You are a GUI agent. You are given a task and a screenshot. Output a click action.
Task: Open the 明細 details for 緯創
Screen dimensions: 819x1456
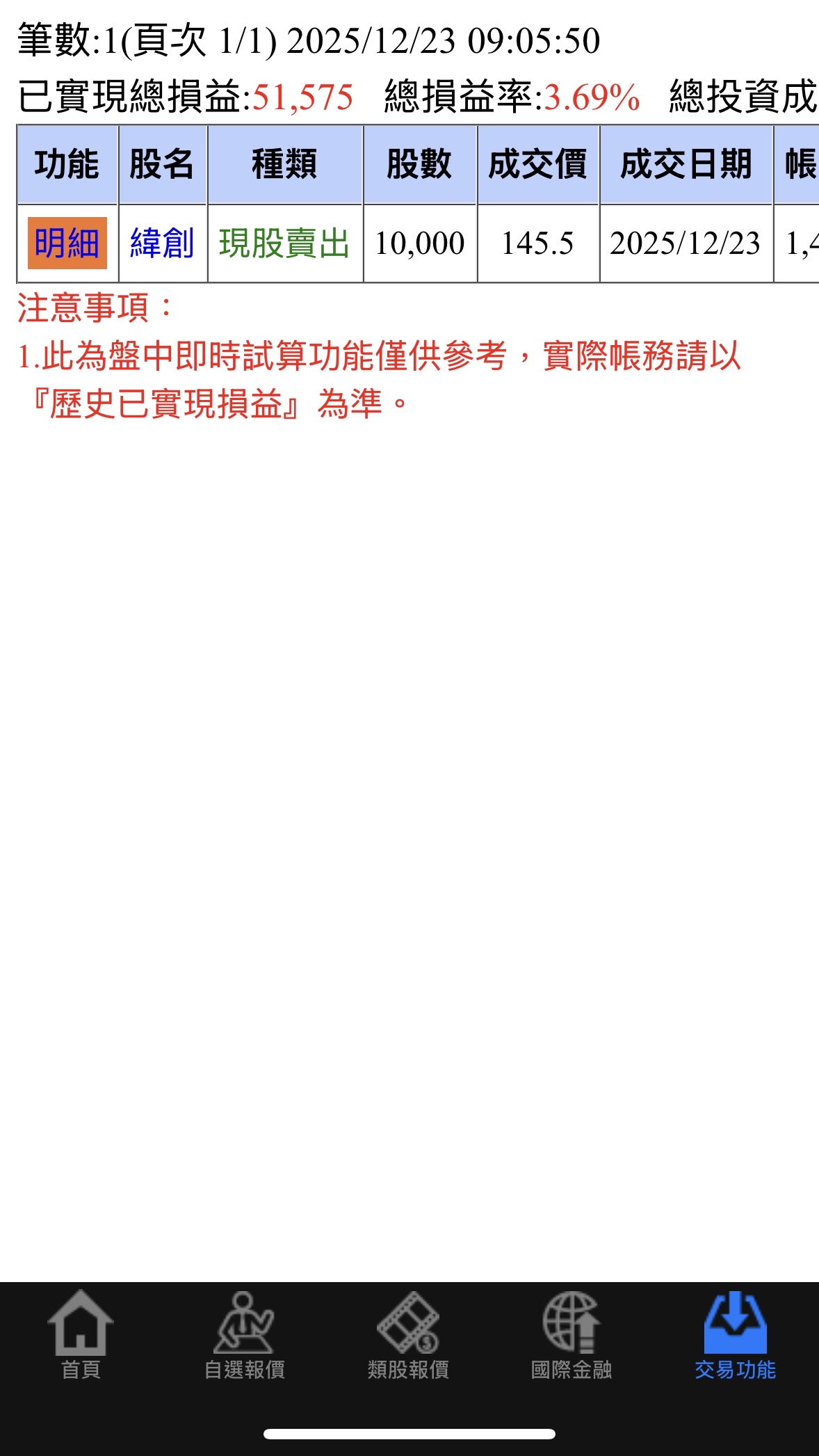point(67,243)
